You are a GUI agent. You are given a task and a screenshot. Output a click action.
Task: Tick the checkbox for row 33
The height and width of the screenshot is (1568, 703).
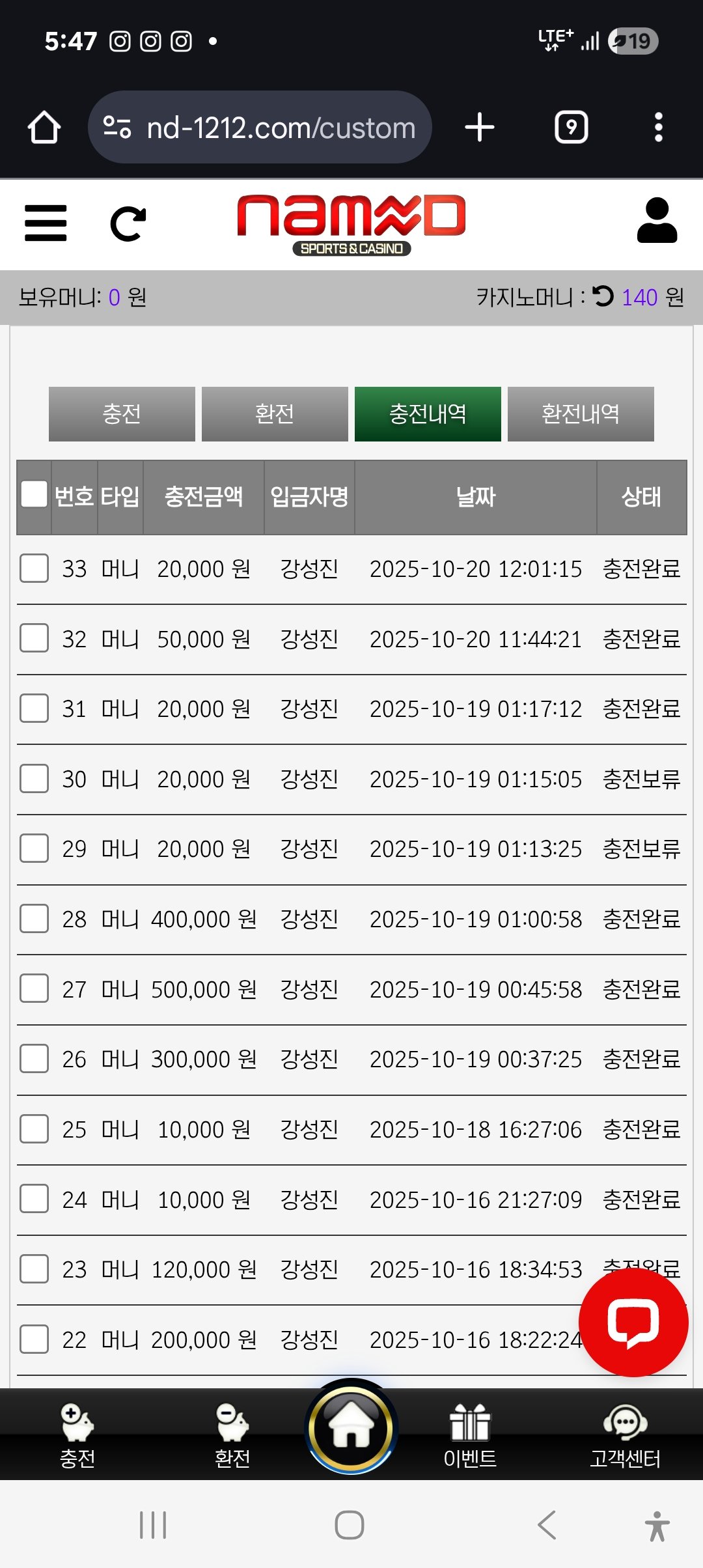point(34,568)
